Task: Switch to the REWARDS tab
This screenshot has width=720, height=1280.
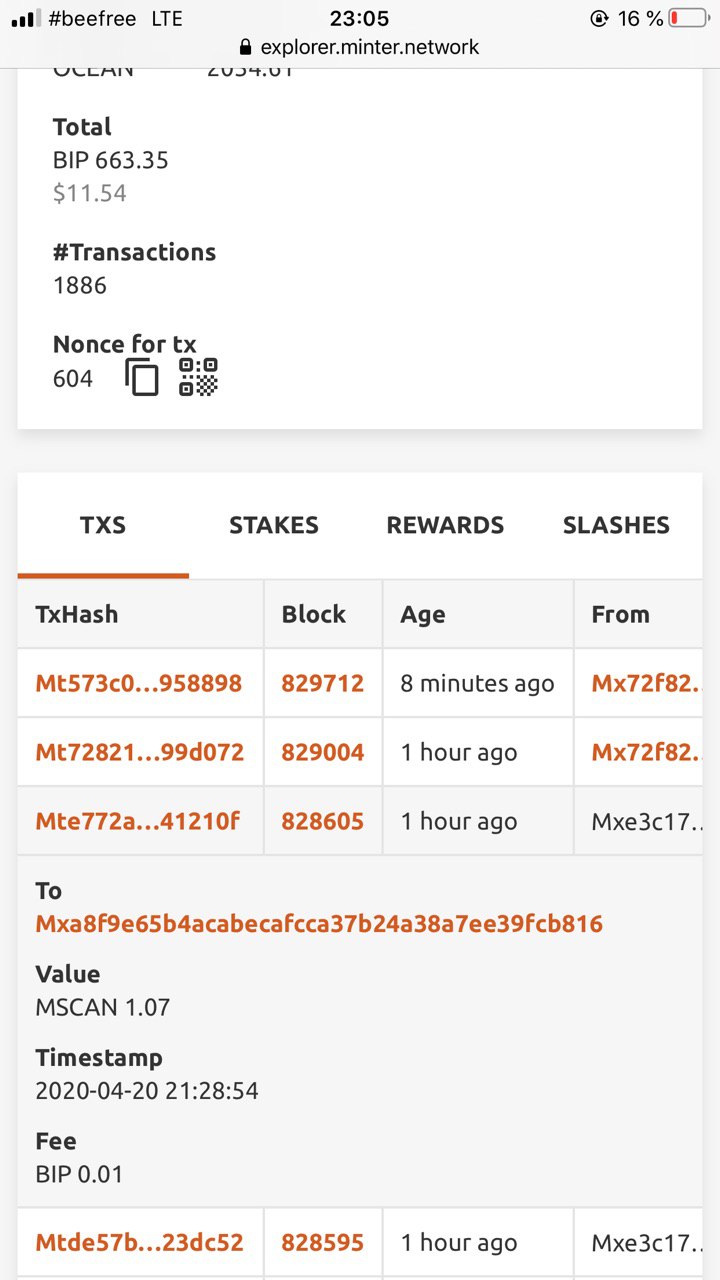Action: coord(445,525)
